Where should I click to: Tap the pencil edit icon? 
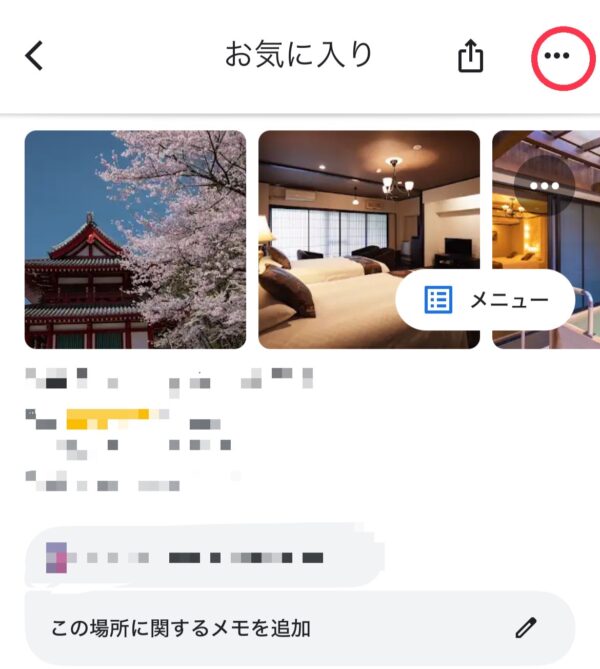[x=526, y=628]
